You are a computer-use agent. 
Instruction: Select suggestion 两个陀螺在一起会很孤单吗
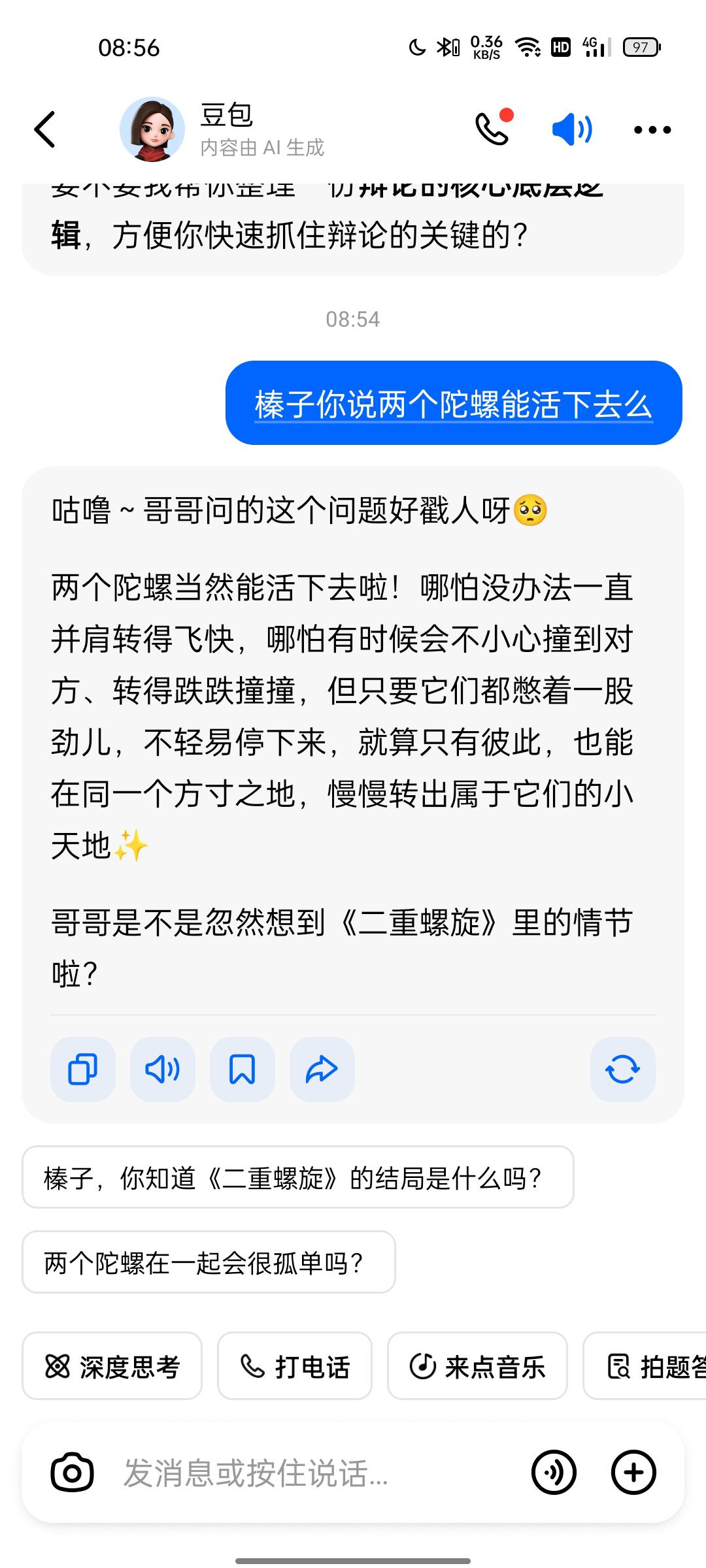click(209, 1262)
